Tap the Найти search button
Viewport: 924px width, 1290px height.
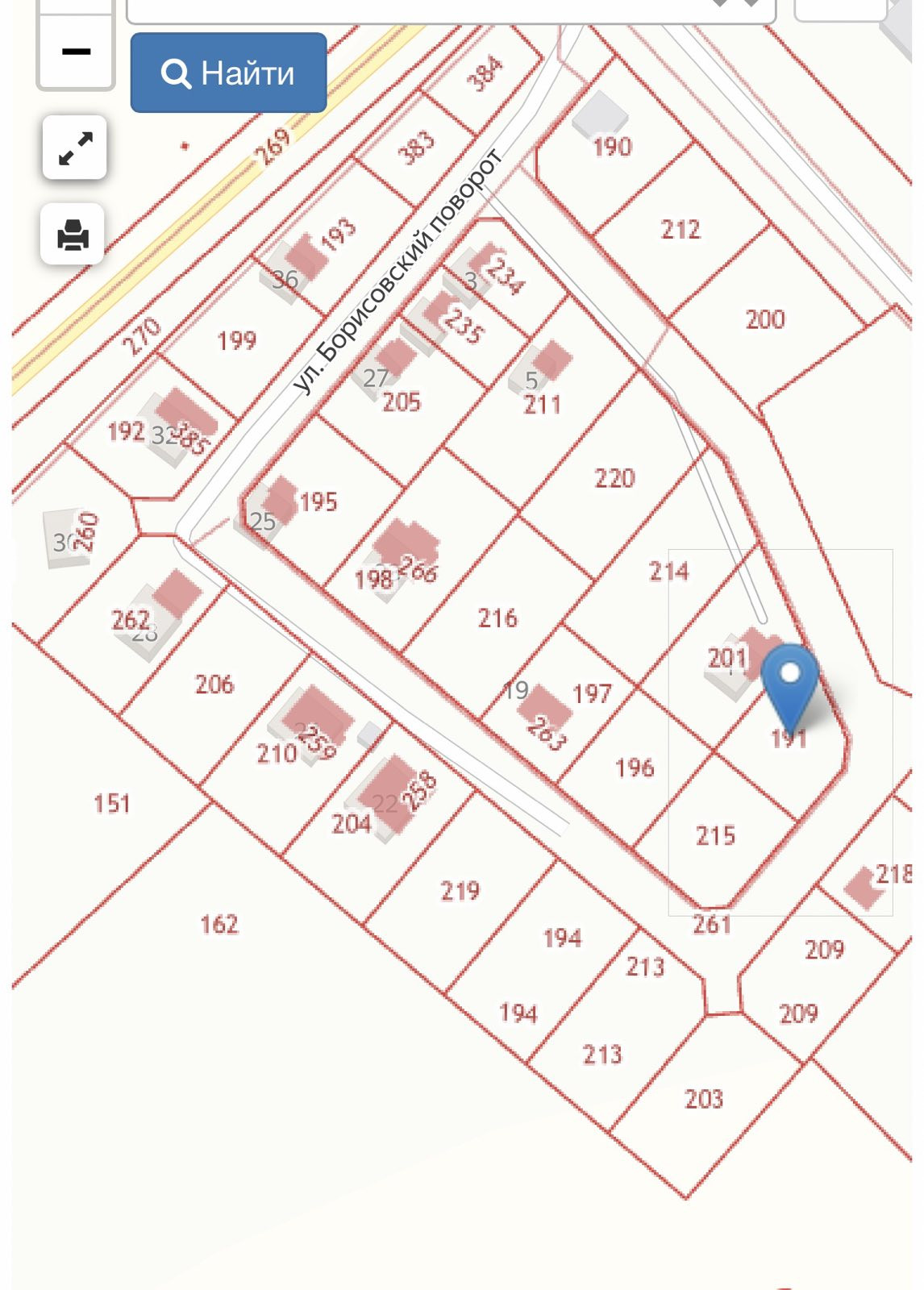228,73
